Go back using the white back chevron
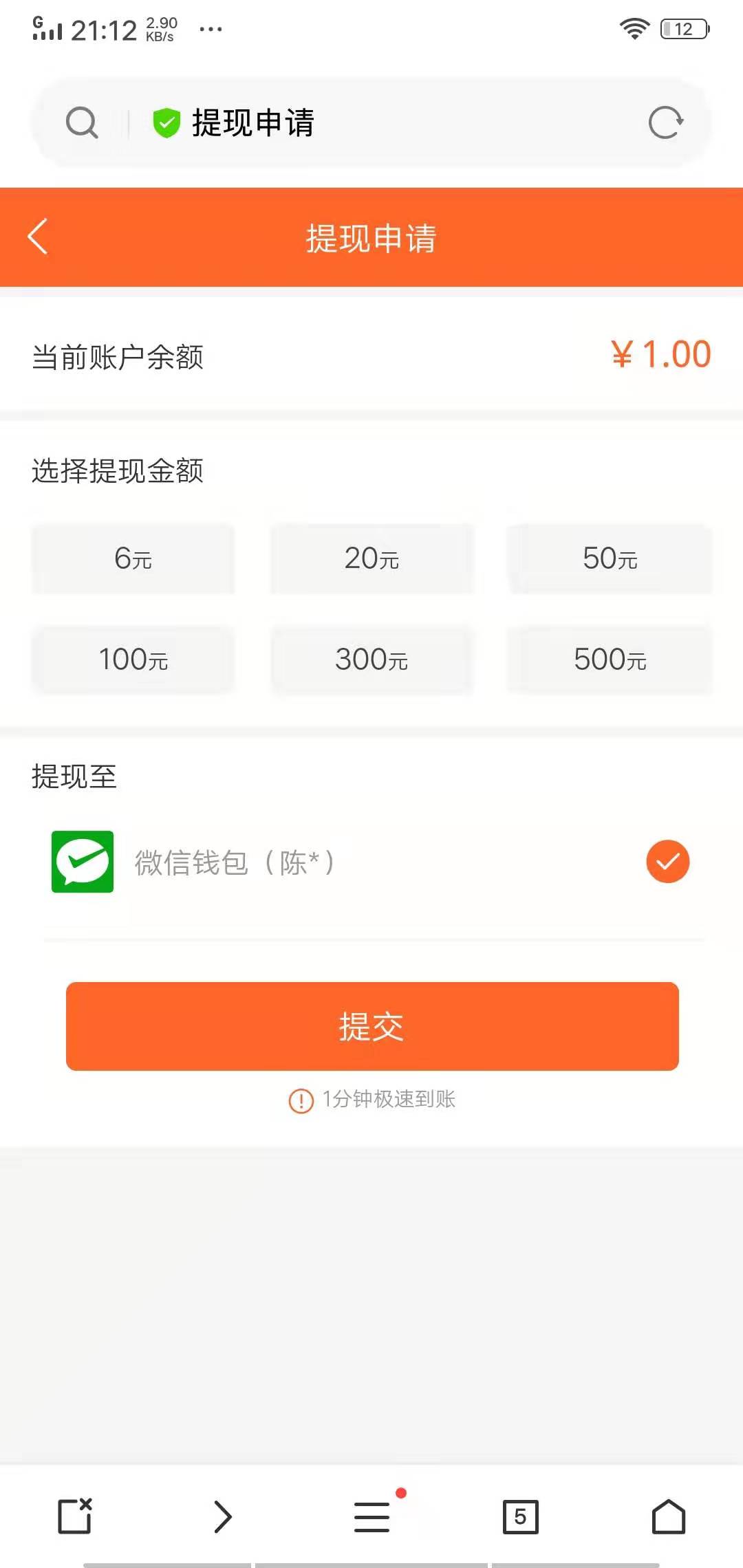 click(38, 237)
